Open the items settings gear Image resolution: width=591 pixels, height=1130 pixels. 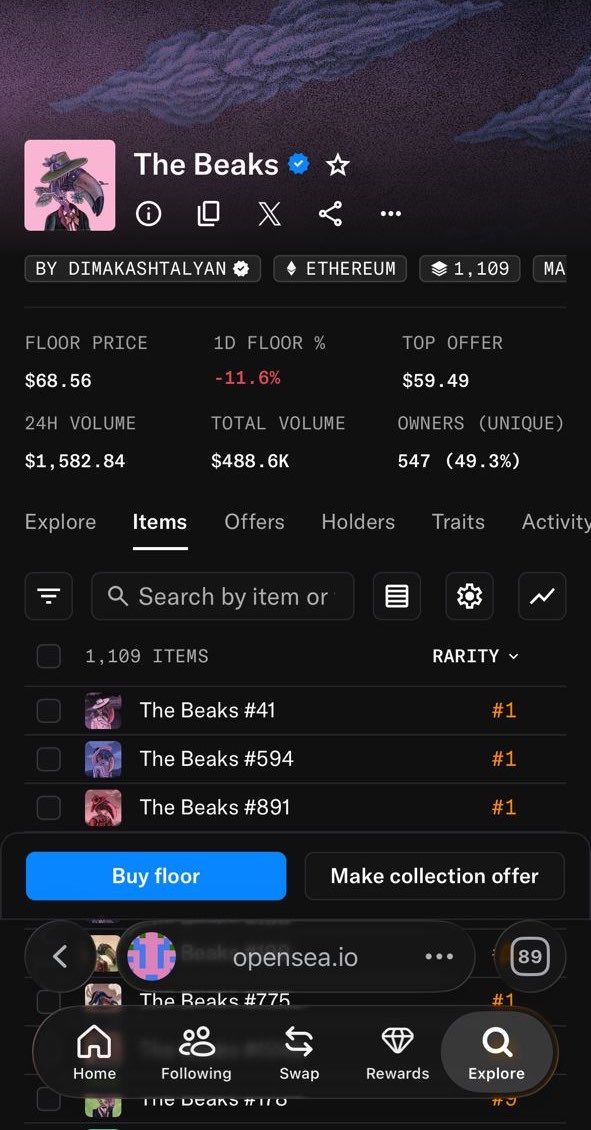click(x=469, y=596)
